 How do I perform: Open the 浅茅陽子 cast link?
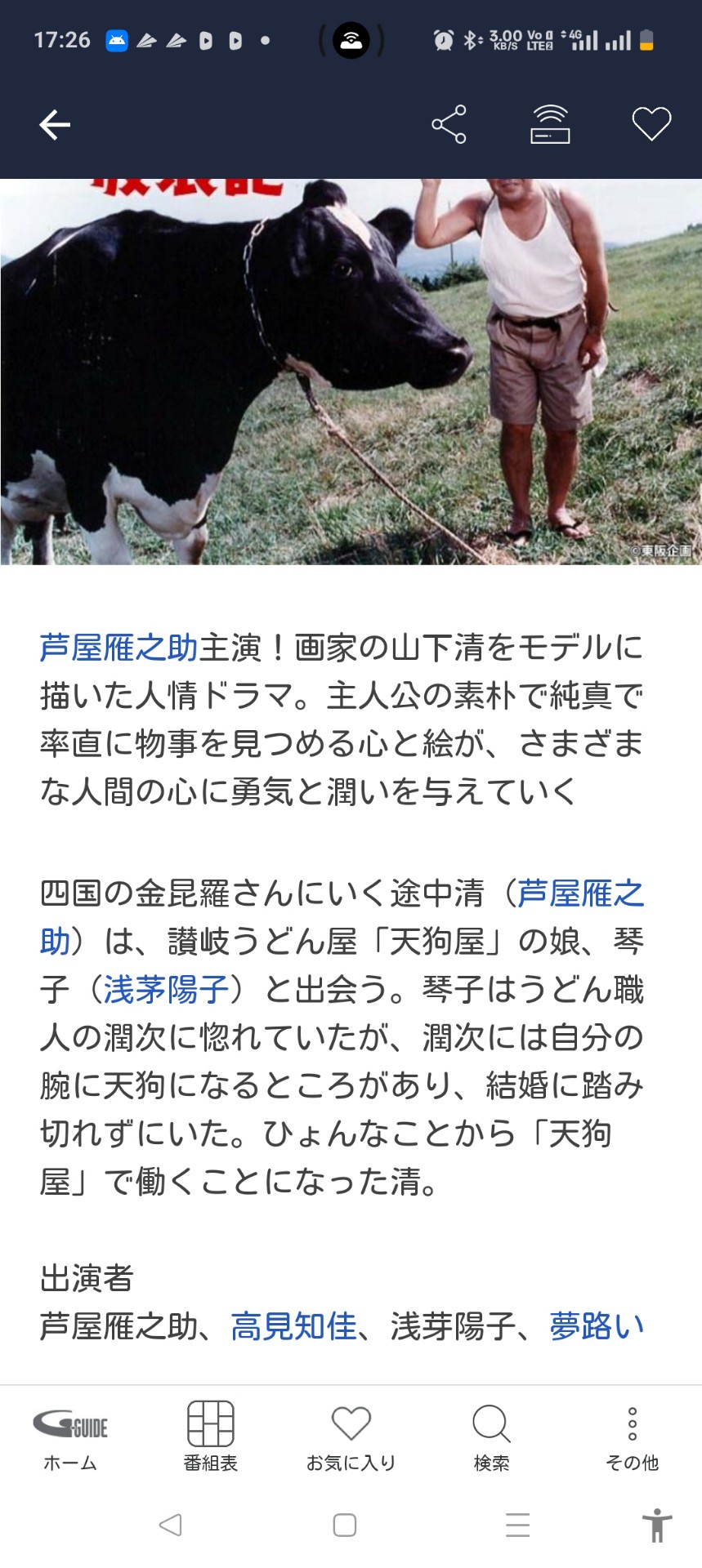click(x=167, y=990)
